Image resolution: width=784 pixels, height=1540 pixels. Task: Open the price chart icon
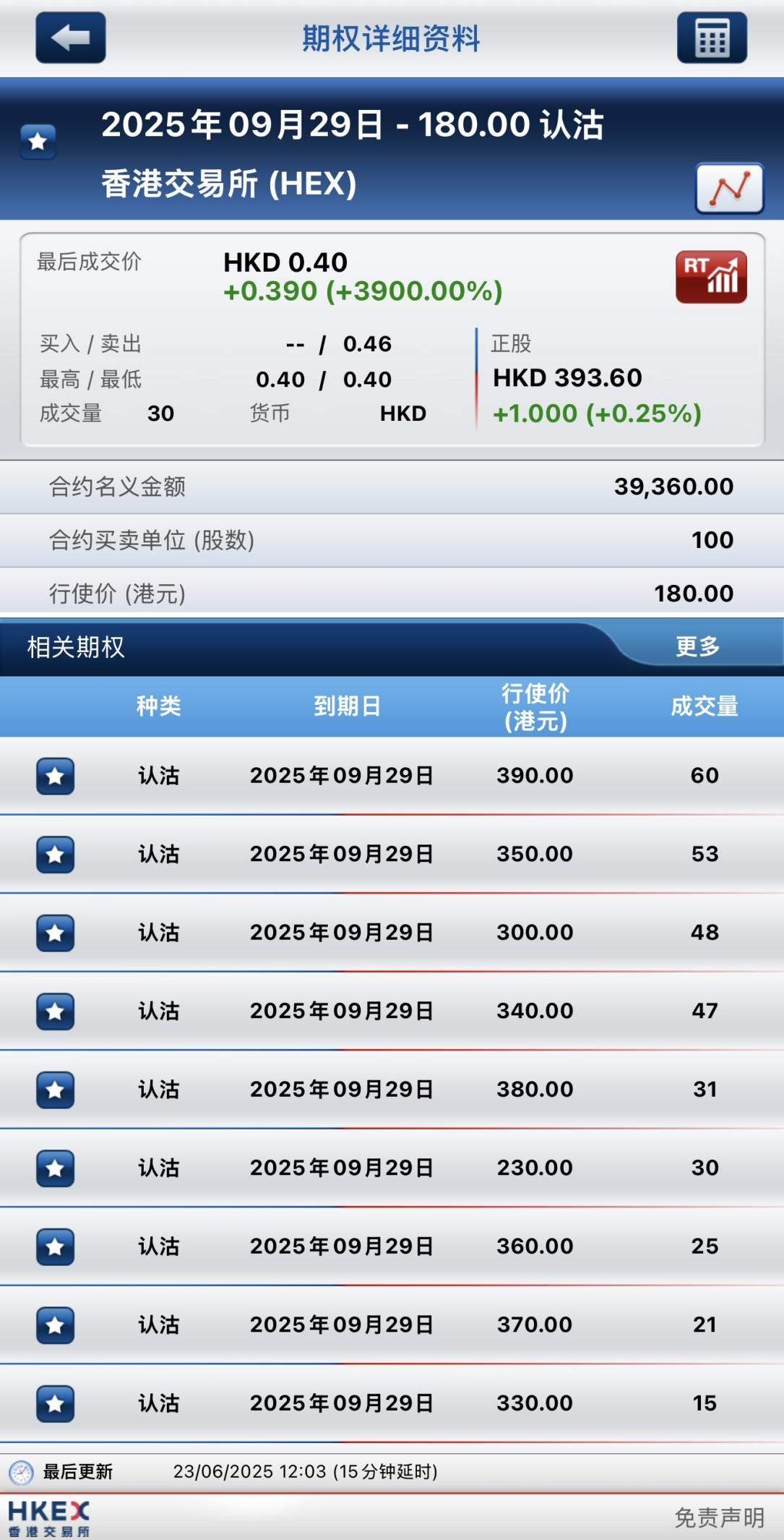tap(729, 188)
